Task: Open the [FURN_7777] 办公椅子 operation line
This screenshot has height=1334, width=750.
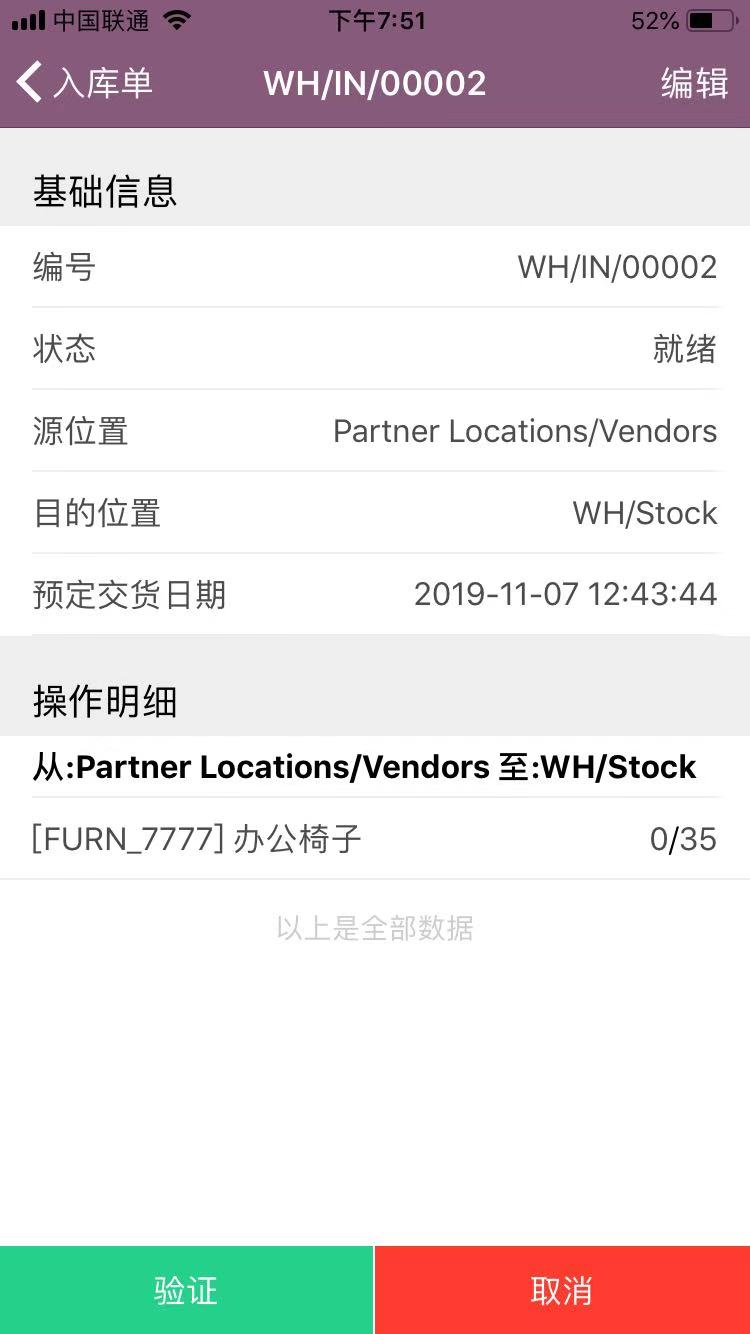Action: (x=374, y=839)
